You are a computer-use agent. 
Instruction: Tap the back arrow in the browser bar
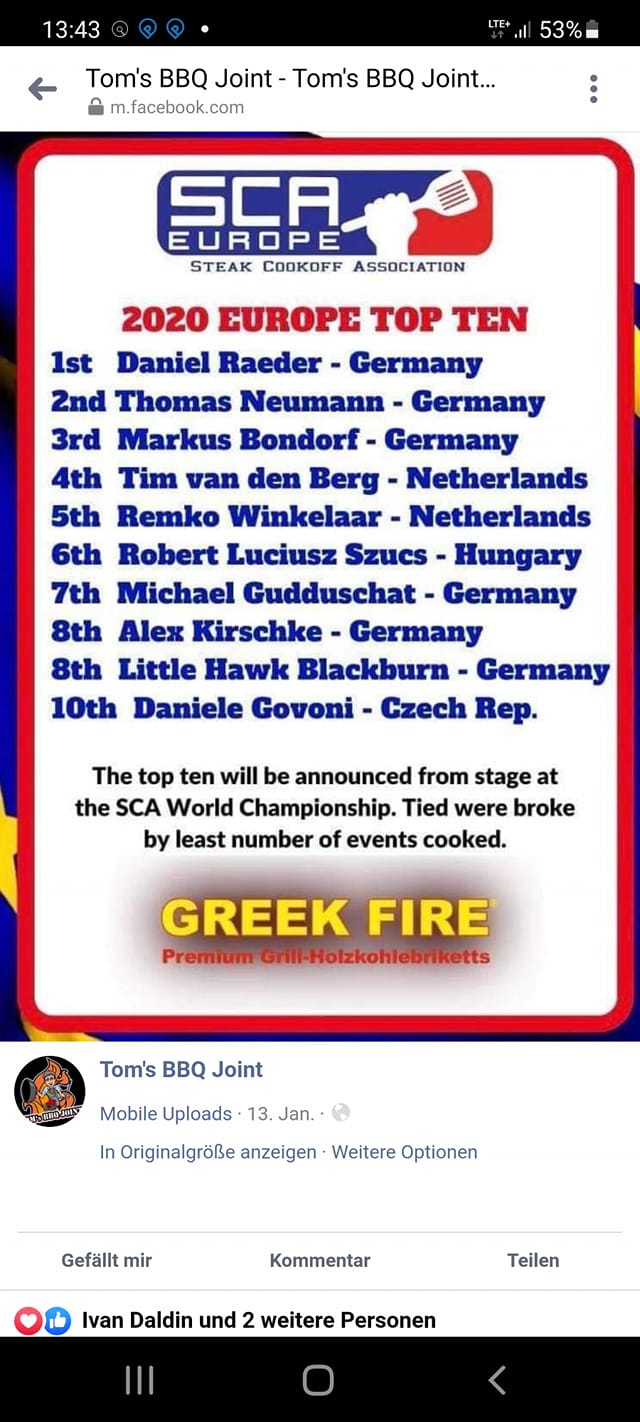tap(42, 89)
